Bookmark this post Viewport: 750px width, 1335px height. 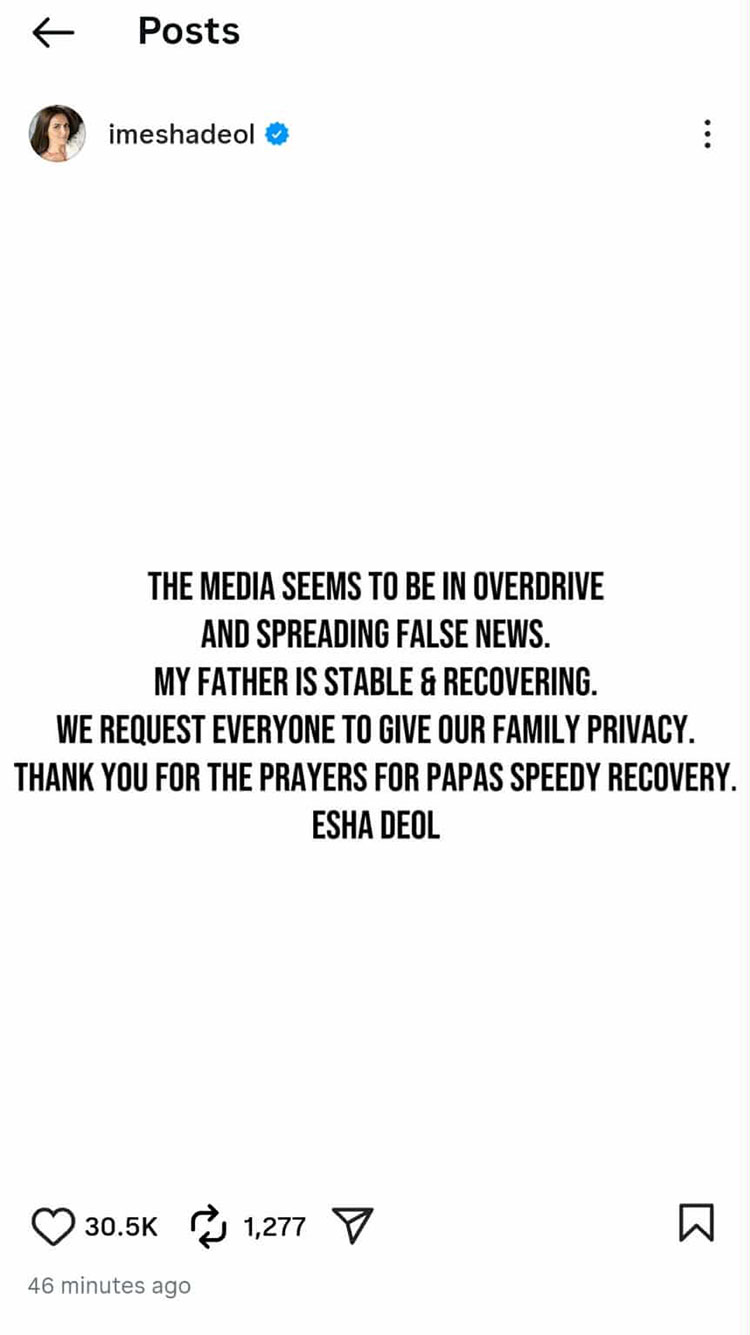click(x=696, y=1222)
